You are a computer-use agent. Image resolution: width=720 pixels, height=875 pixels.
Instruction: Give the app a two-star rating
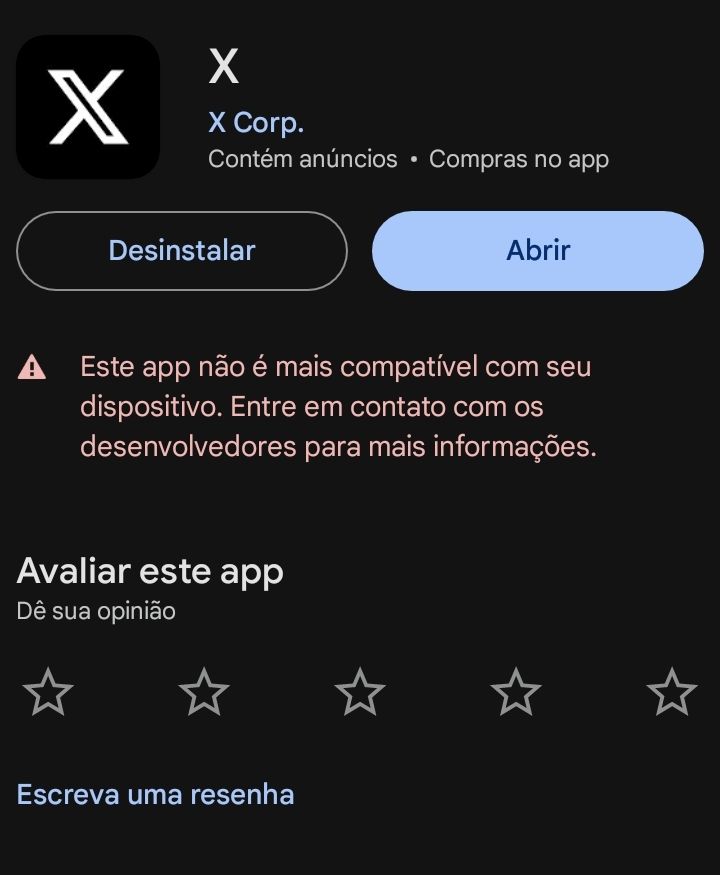pyautogui.click(x=204, y=692)
